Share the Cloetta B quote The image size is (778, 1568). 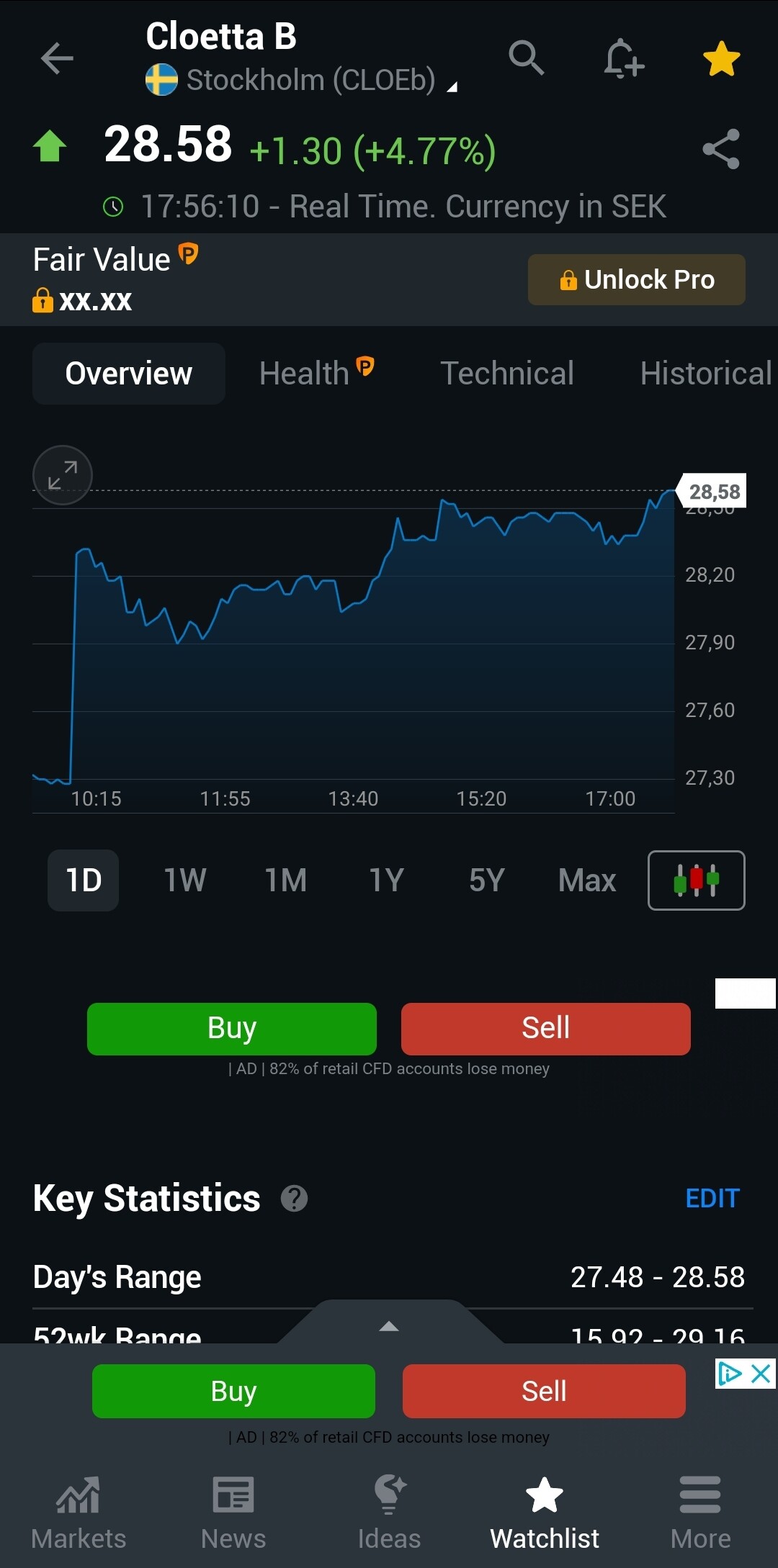[x=721, y=149]
